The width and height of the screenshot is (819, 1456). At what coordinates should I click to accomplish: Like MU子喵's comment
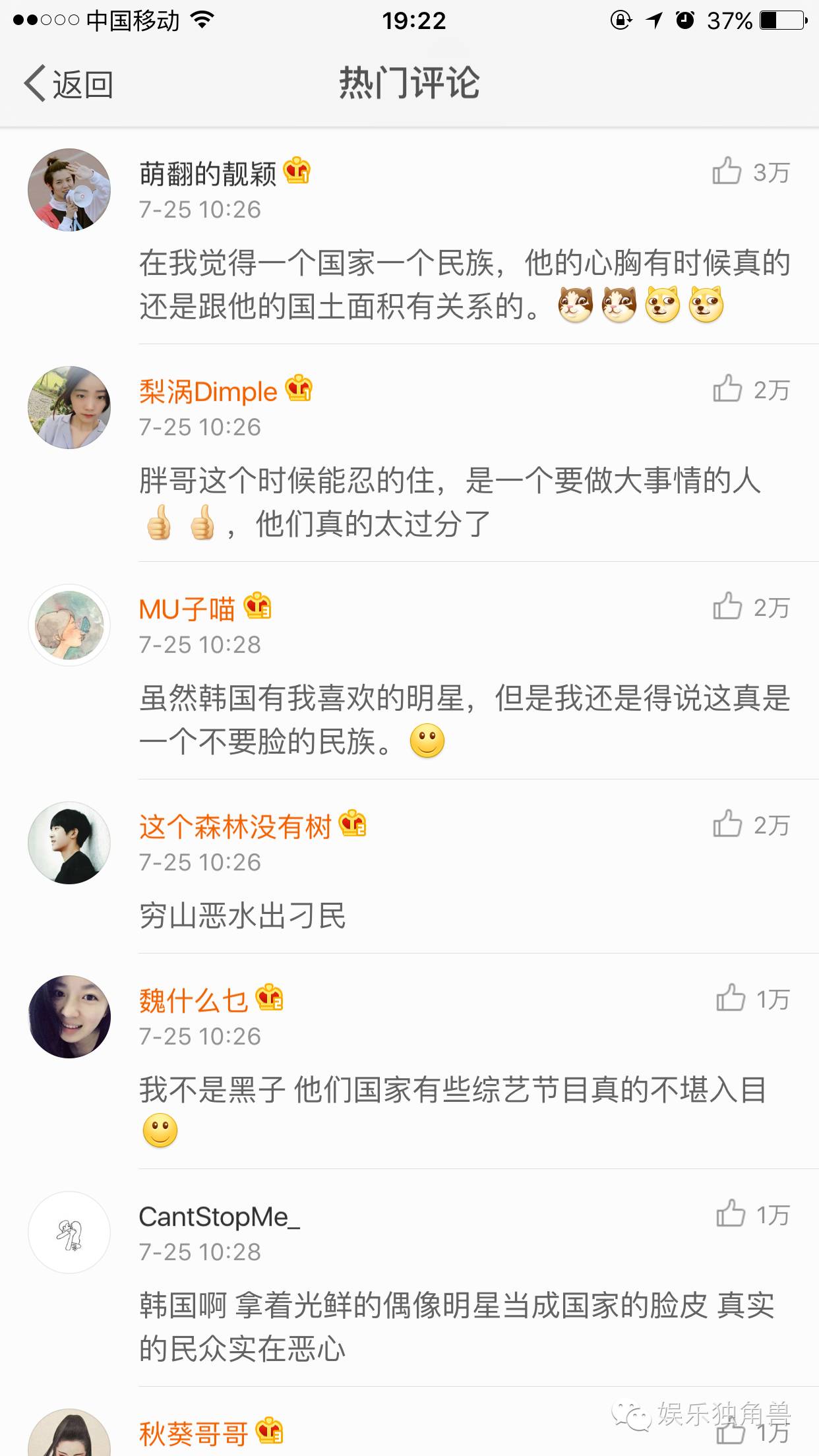[x=727, y=607]
